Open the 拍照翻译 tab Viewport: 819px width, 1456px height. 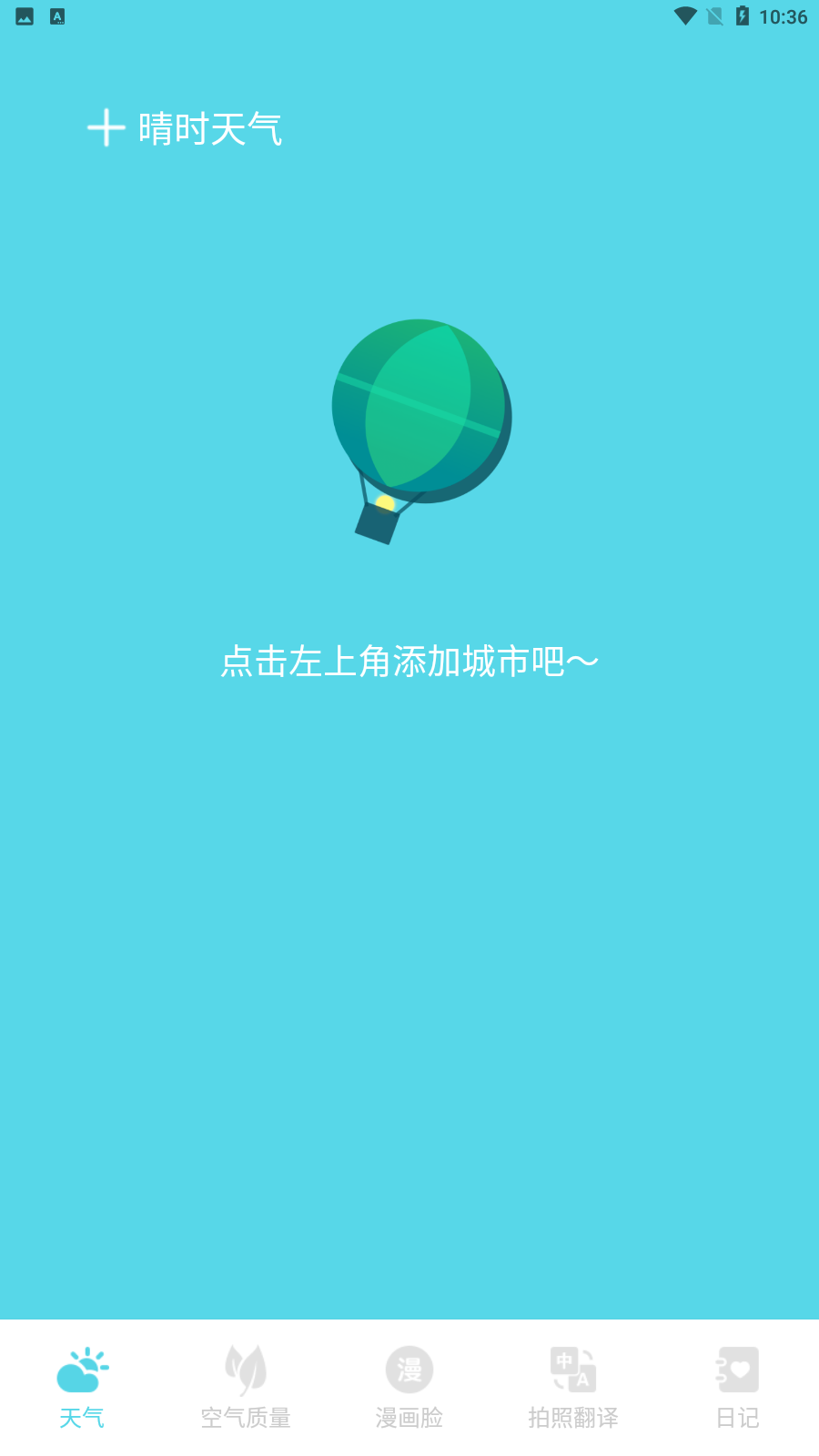[x=573, y=1387]
